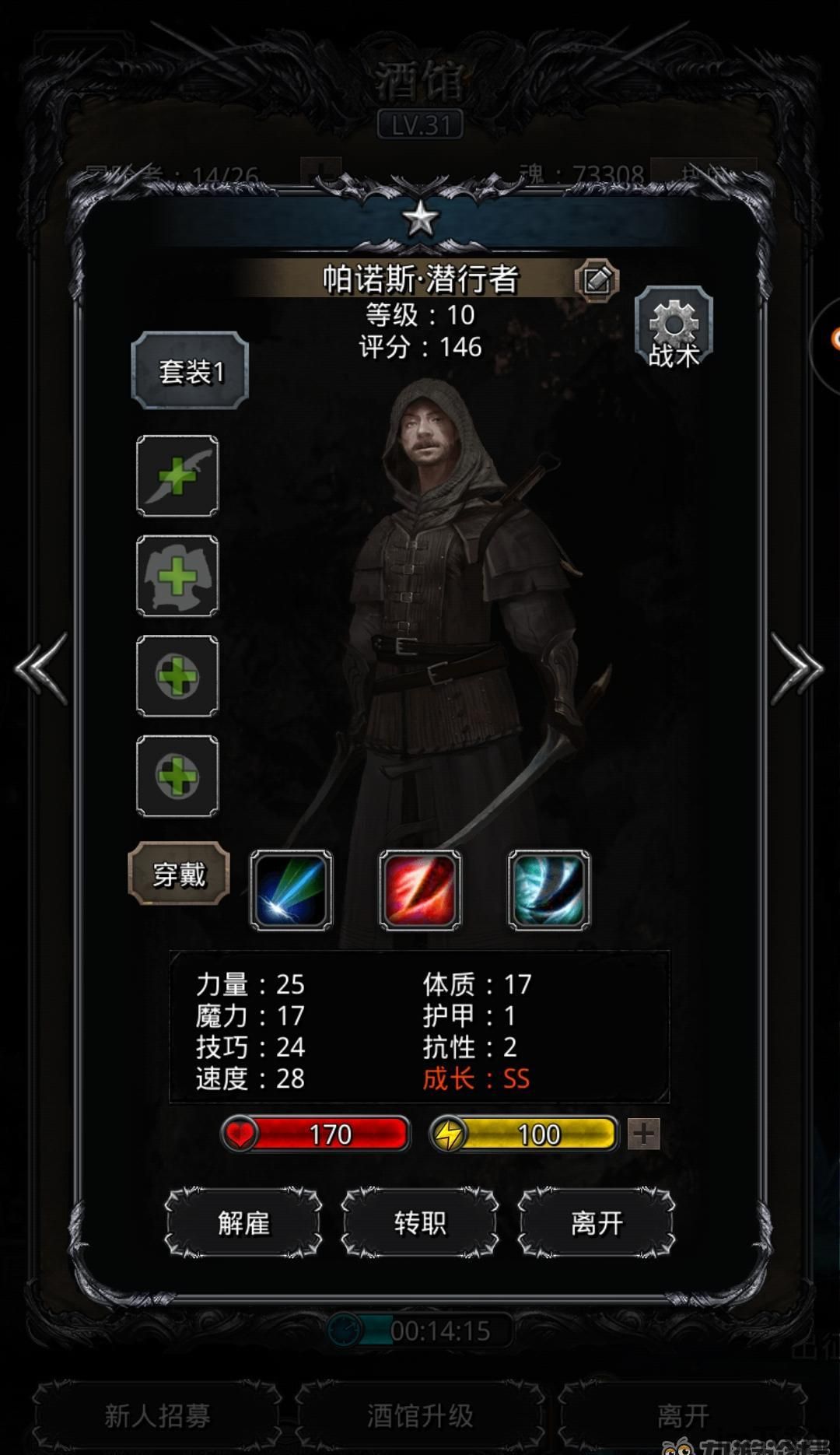Equip armor in the chest slot

click(x=177, y=577)
